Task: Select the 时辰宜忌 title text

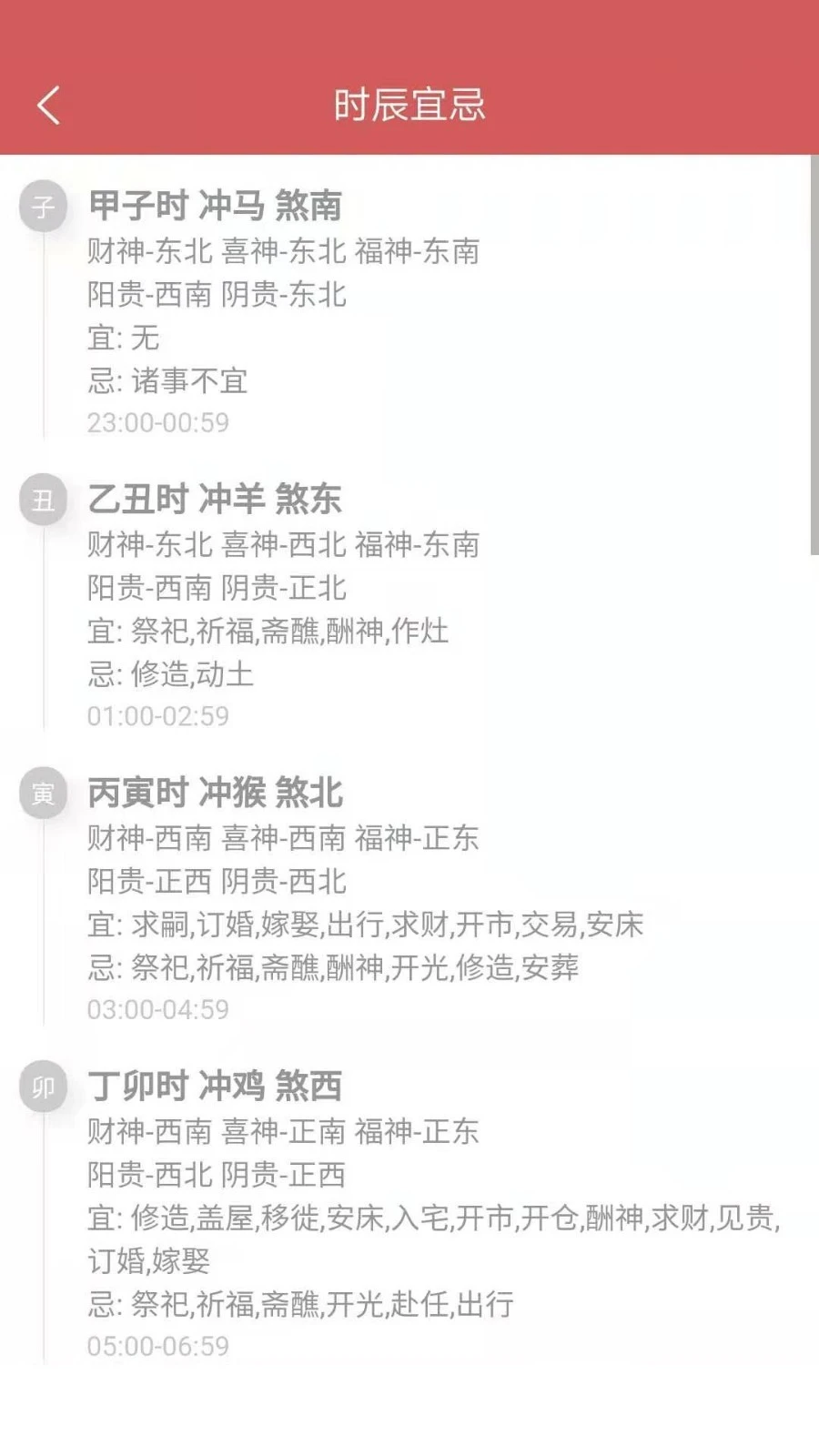Action: pyautogui.click(x=409, y=106)
